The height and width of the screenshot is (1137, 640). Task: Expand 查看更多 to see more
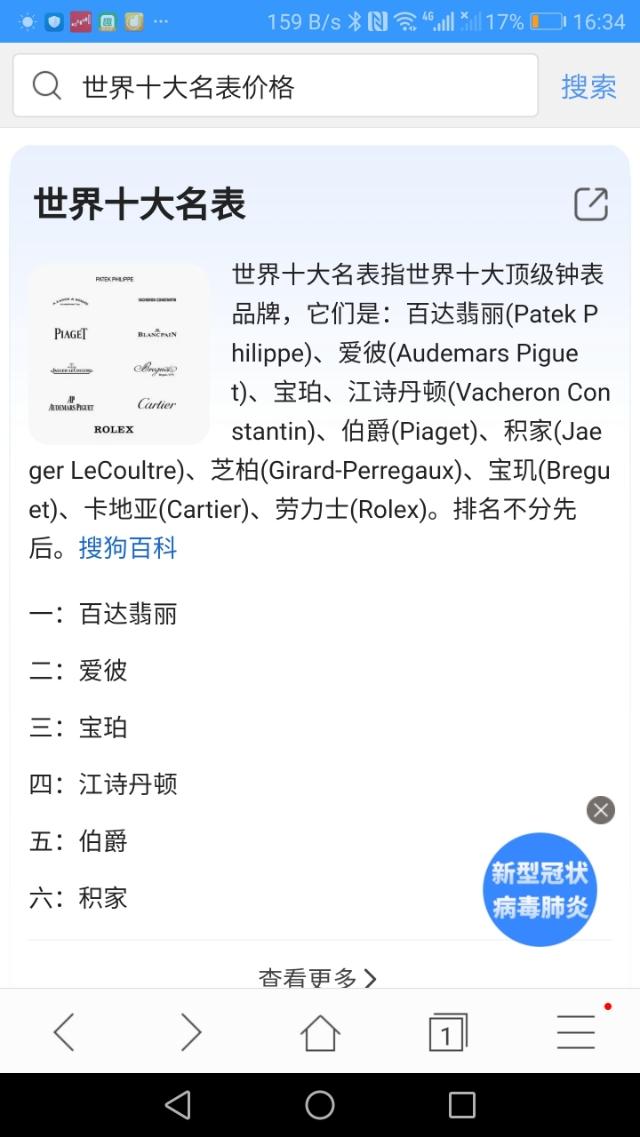[318, 977]
